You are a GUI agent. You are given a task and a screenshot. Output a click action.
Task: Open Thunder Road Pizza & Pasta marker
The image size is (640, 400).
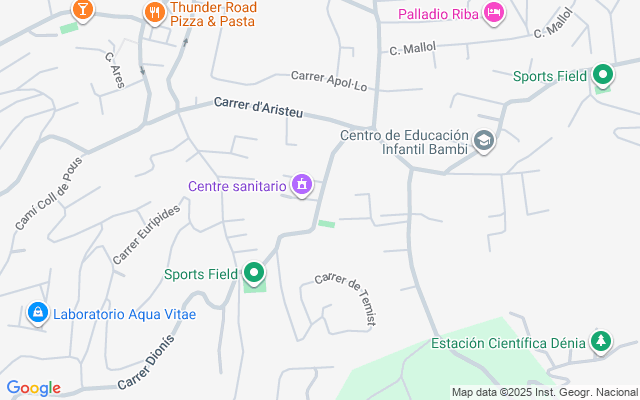click(x=153, y=12)
